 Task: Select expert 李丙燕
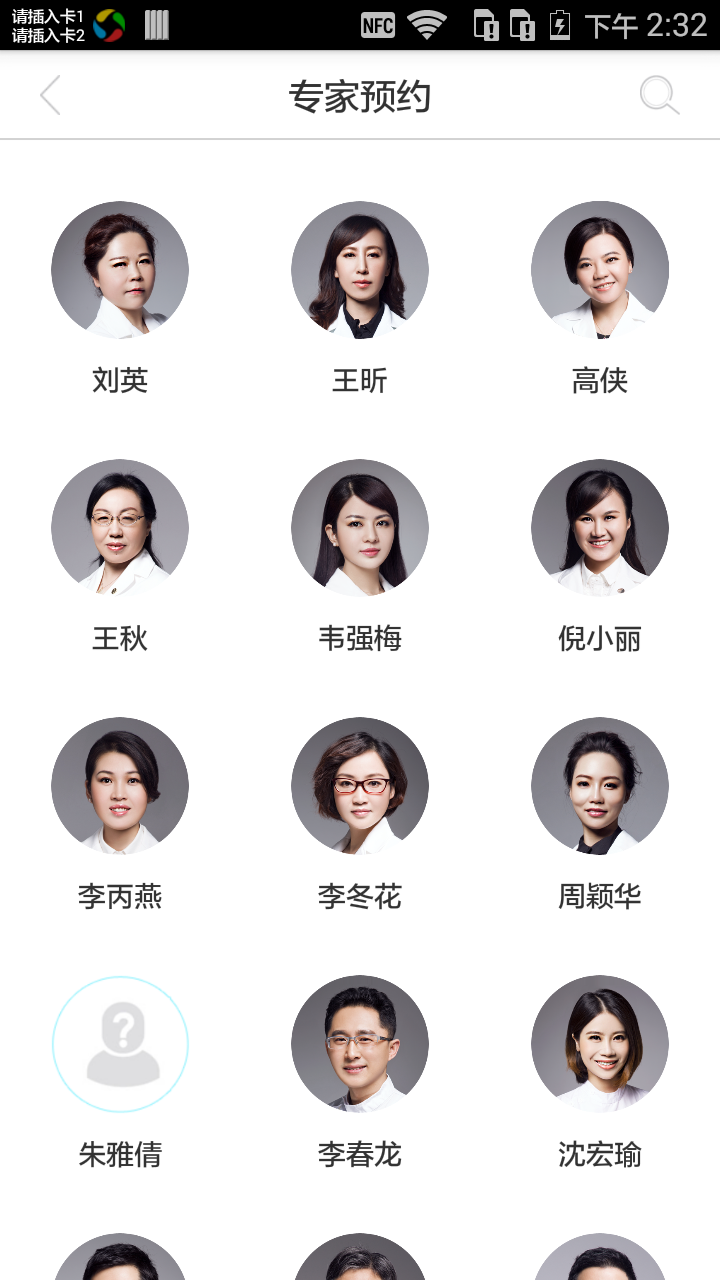[x=120, y=786]
